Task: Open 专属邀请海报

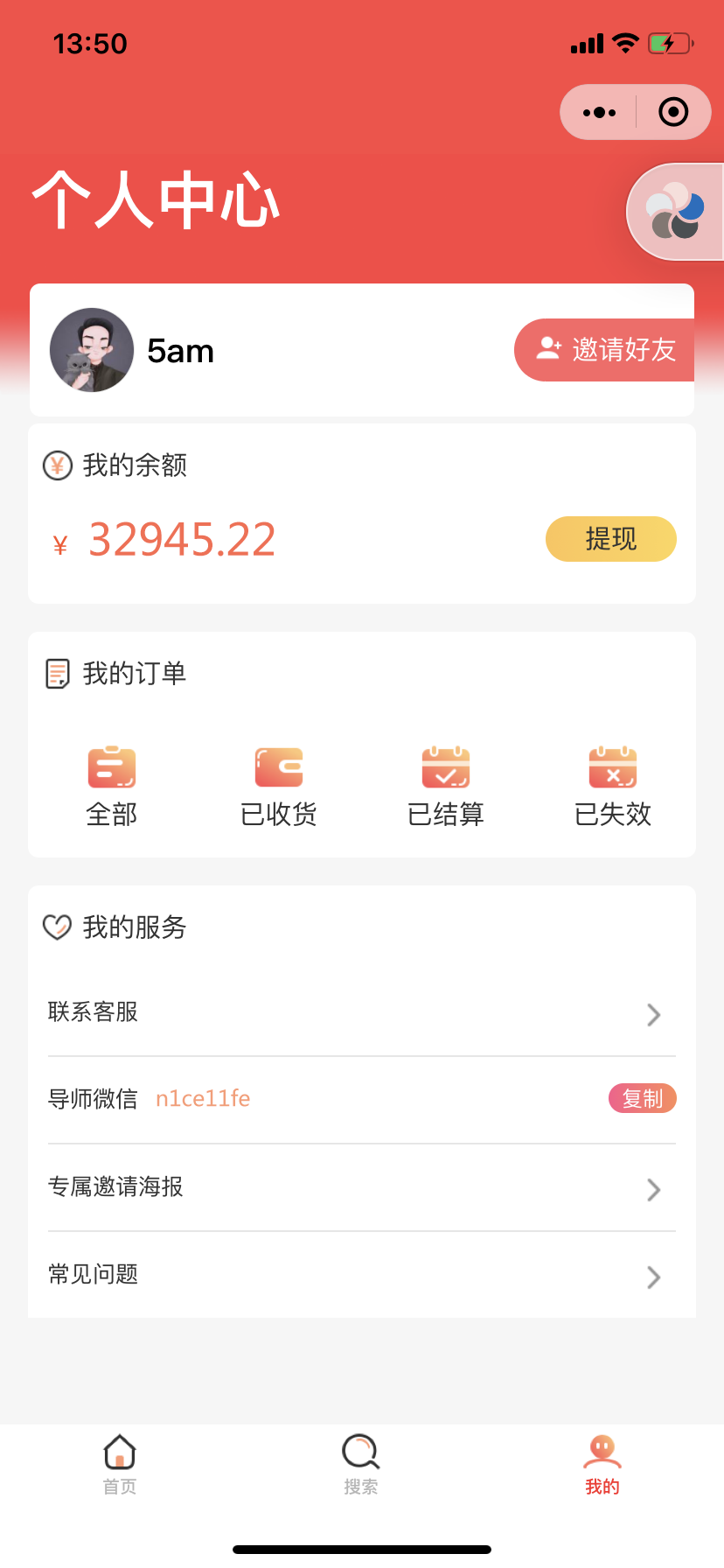Action: click(362, 1188)
